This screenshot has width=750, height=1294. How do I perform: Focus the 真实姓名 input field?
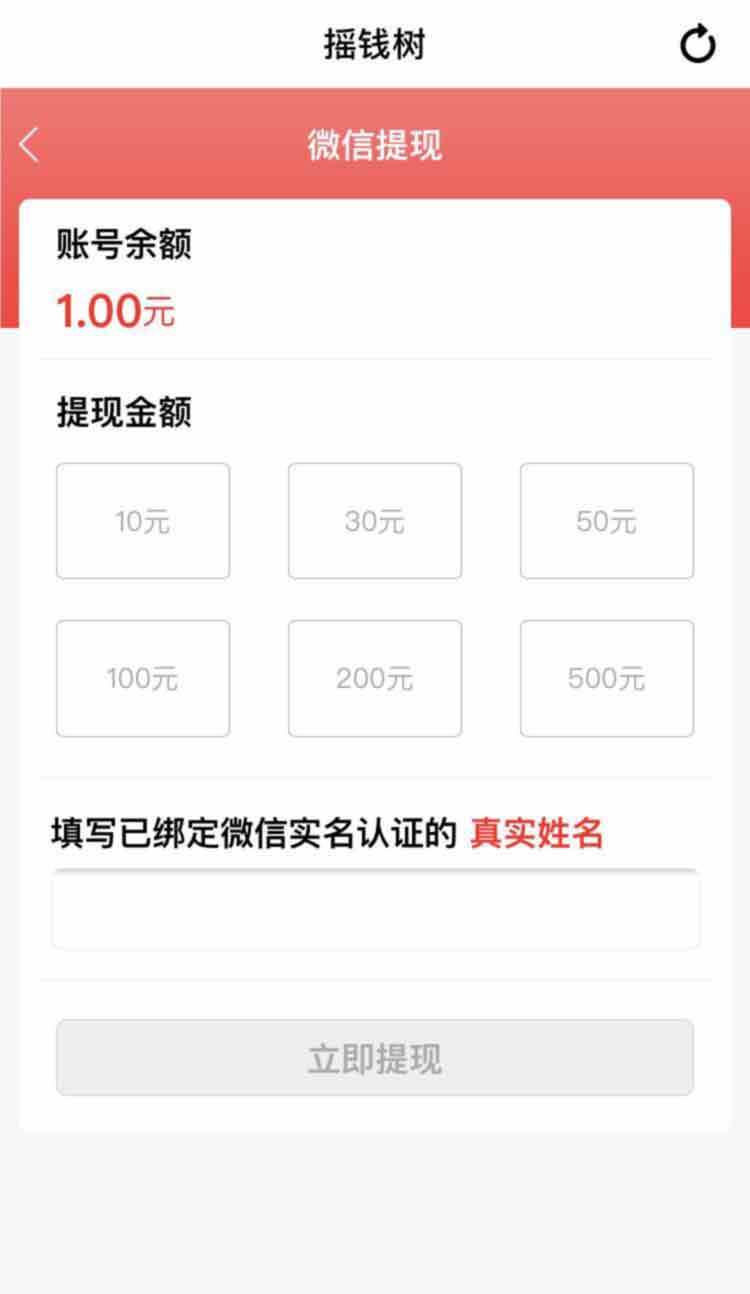(376, 909)
